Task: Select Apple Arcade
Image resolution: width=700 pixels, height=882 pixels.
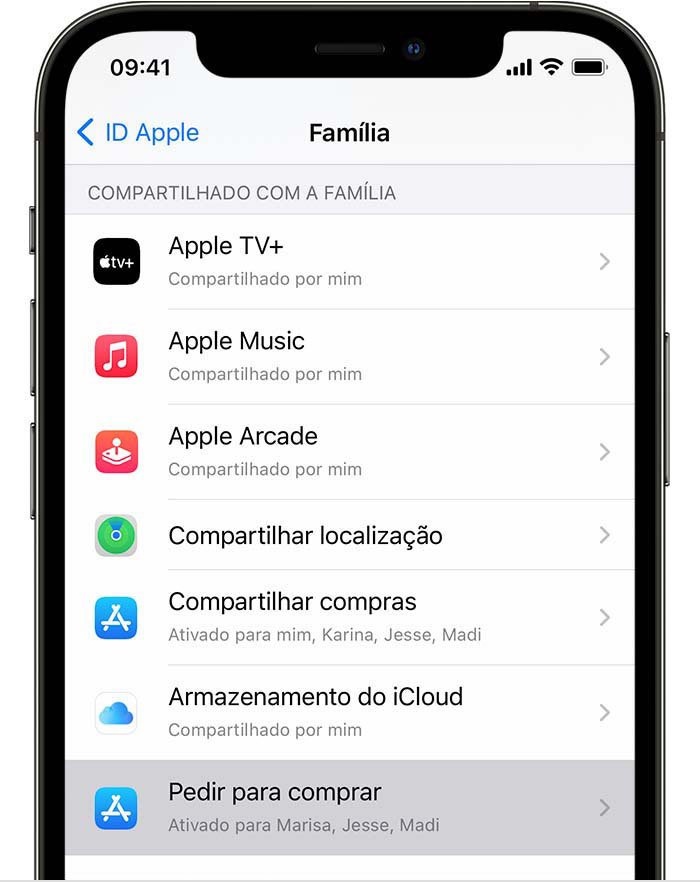Action: point(350,451)
